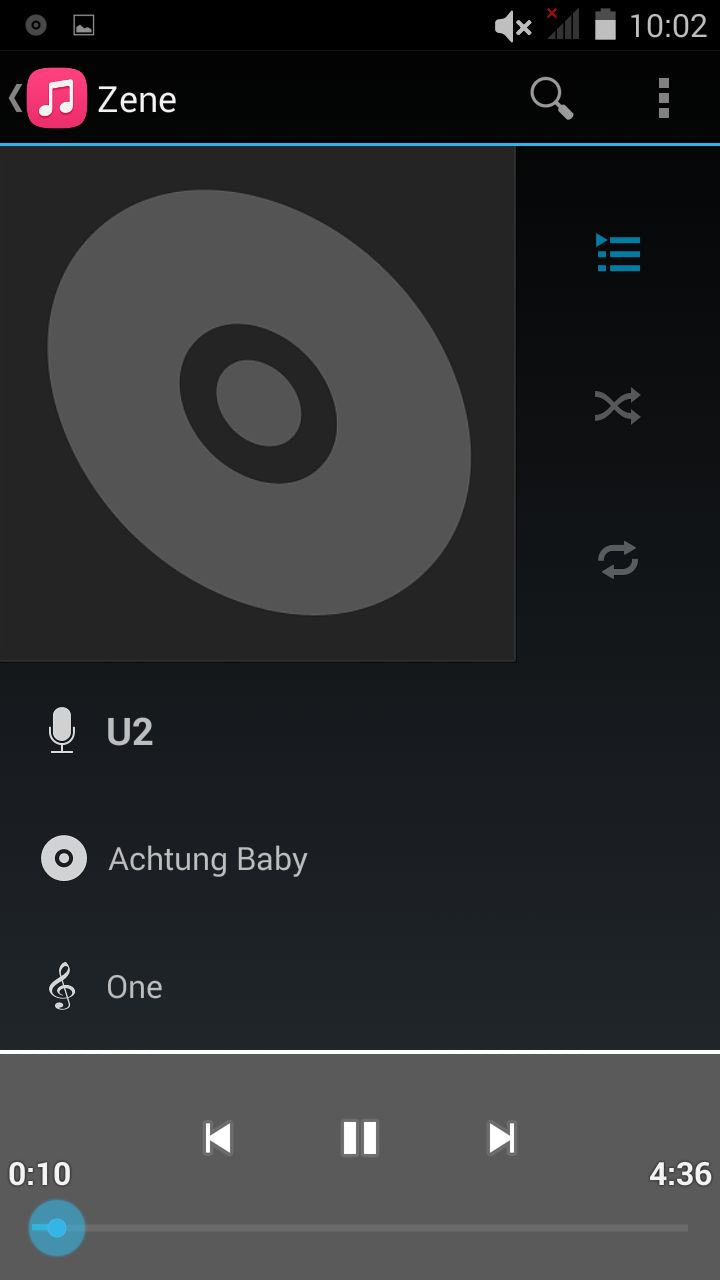This screenshot has width=720, height=1280.
Task: Toggle shuffle mode
Action: point(618,406)
